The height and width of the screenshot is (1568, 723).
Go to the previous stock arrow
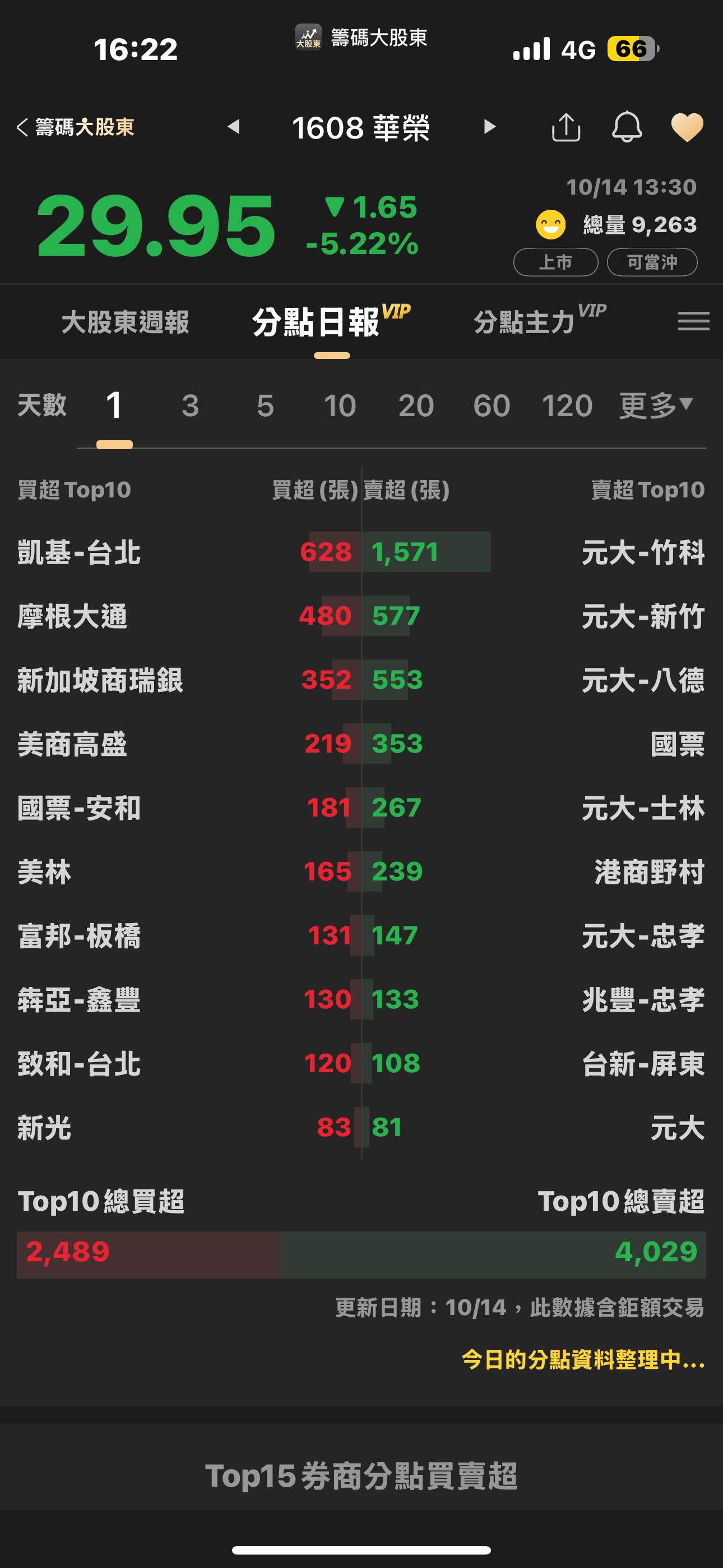click(234, 127)
